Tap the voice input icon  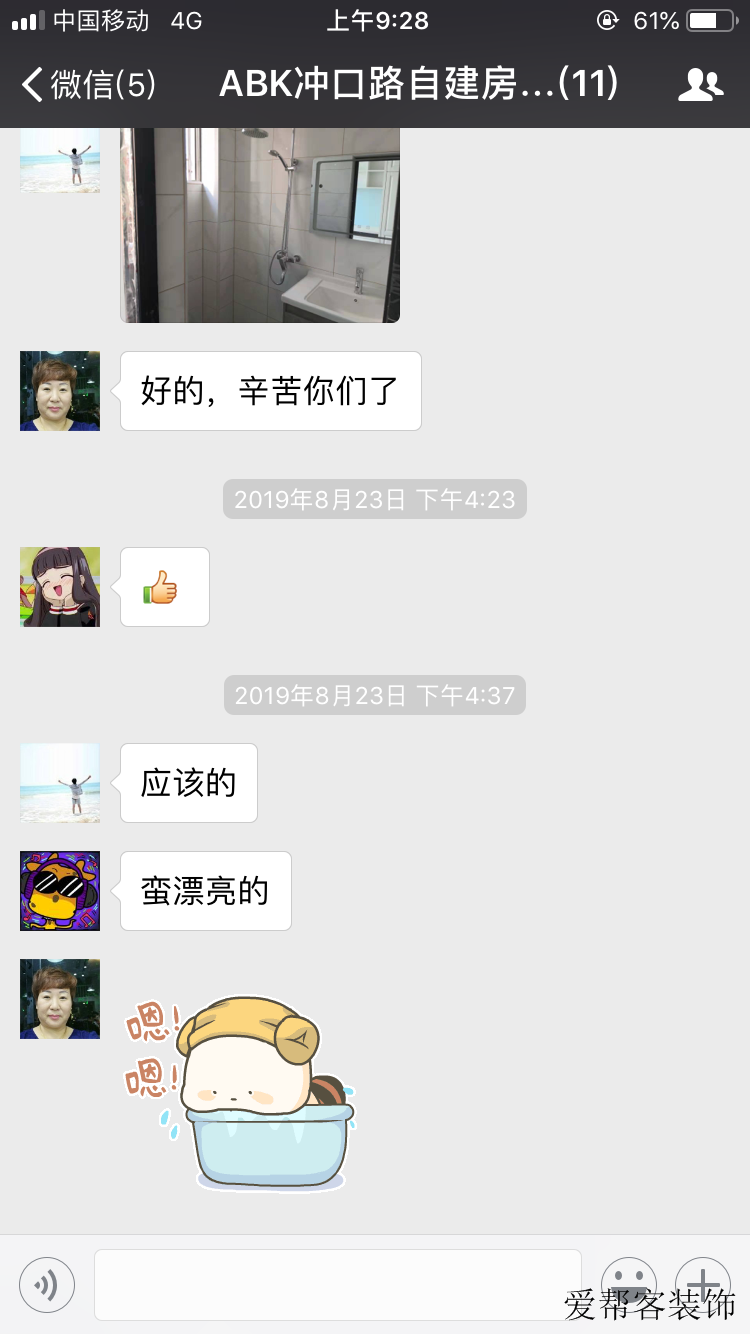pyautogui.click(x=47, y=1284)
